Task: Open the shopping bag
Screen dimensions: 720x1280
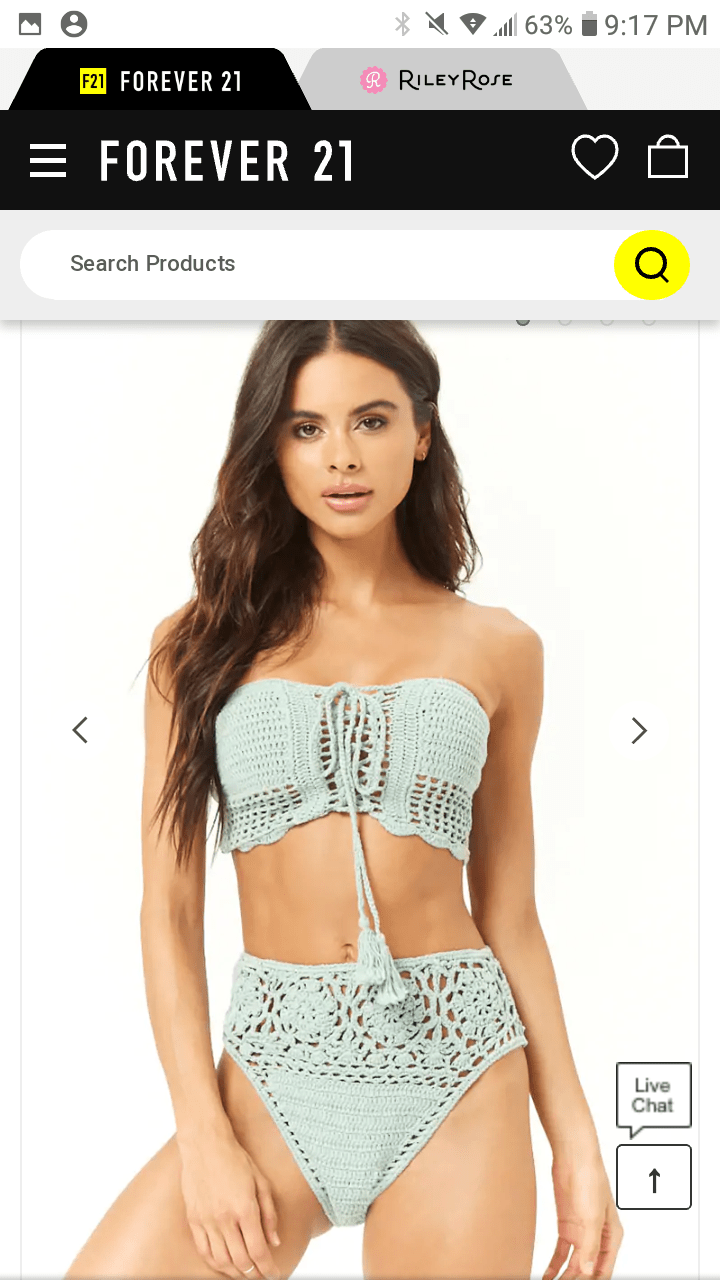Action: (x=668, y=158)
